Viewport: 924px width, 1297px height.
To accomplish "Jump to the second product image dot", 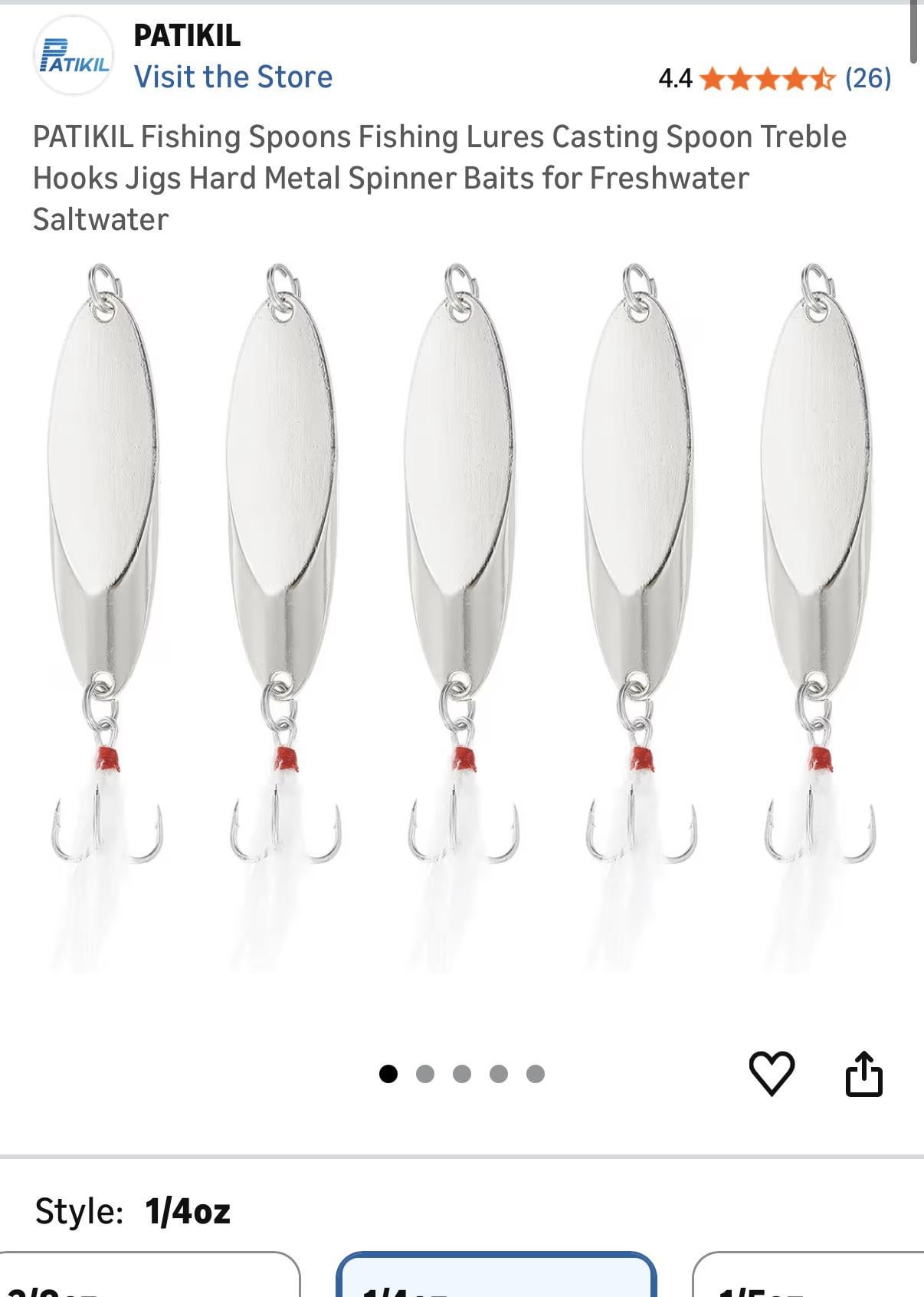I will [x=425, y=1074].
